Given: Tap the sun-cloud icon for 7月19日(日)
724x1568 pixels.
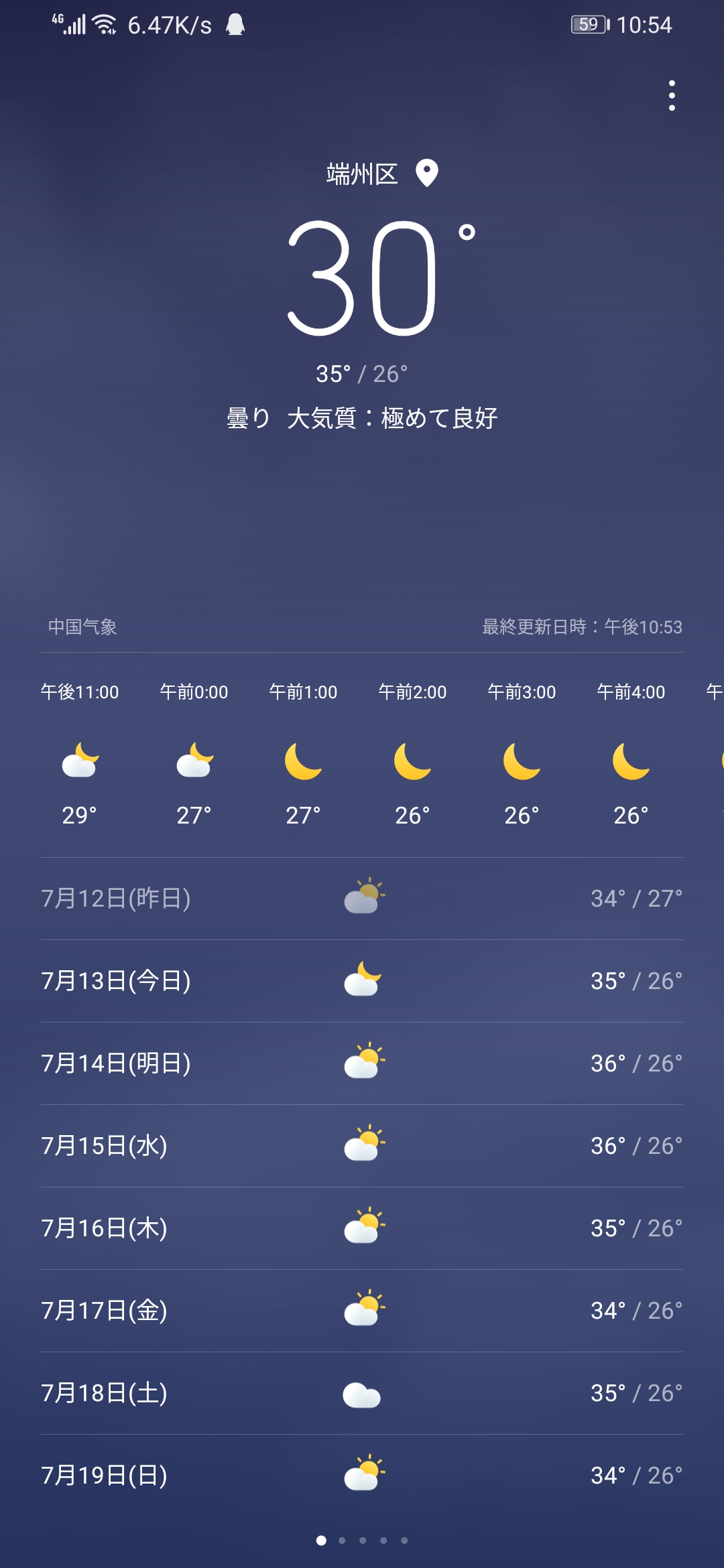Looking at the screenshot, I should [x=362, y=1473].
